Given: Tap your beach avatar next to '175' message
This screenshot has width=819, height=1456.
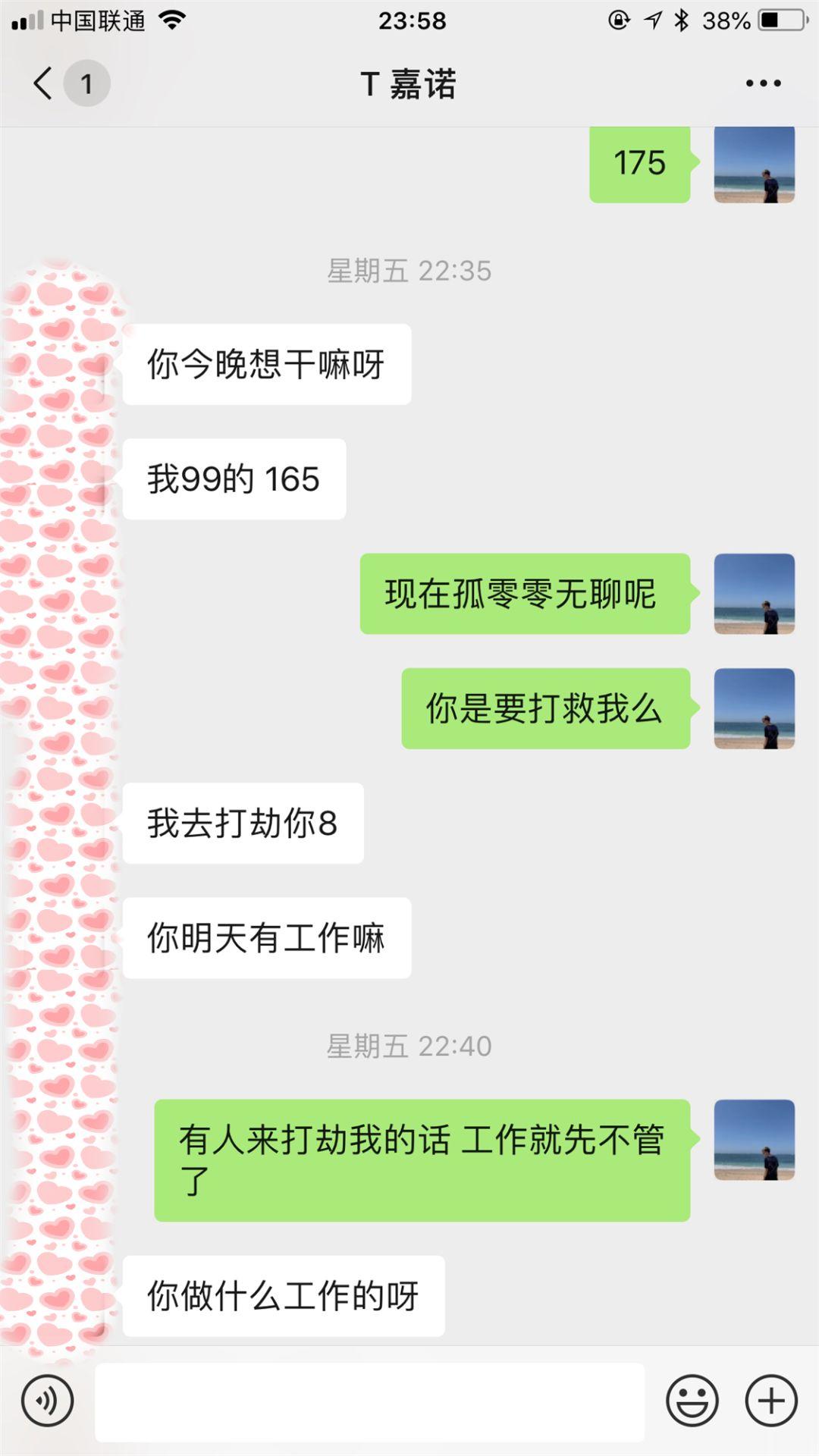Looking at the screenshot, I should pyautogui.click(x=753, y=165).
